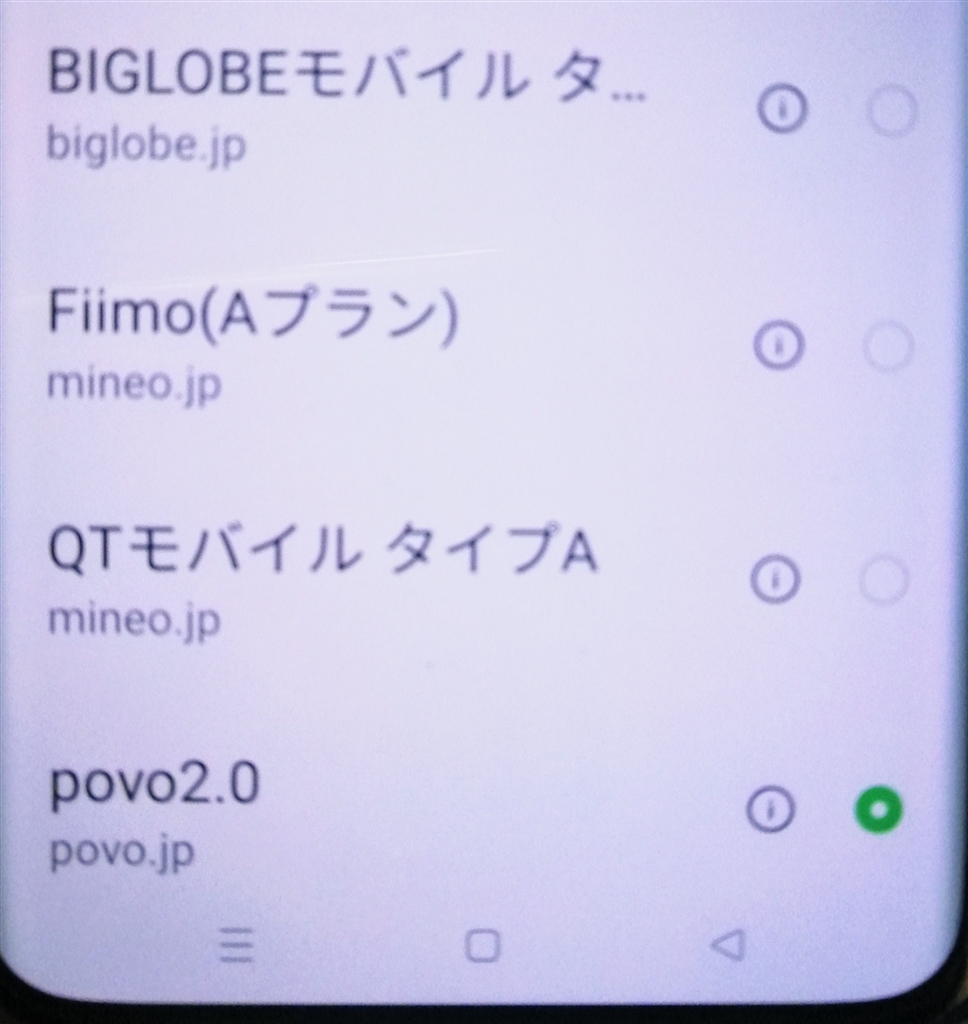Select the QTモバイル タイプA radio button
This screenshot has width=968, height=1024.
pyautogui.click(x=885, y=580)
